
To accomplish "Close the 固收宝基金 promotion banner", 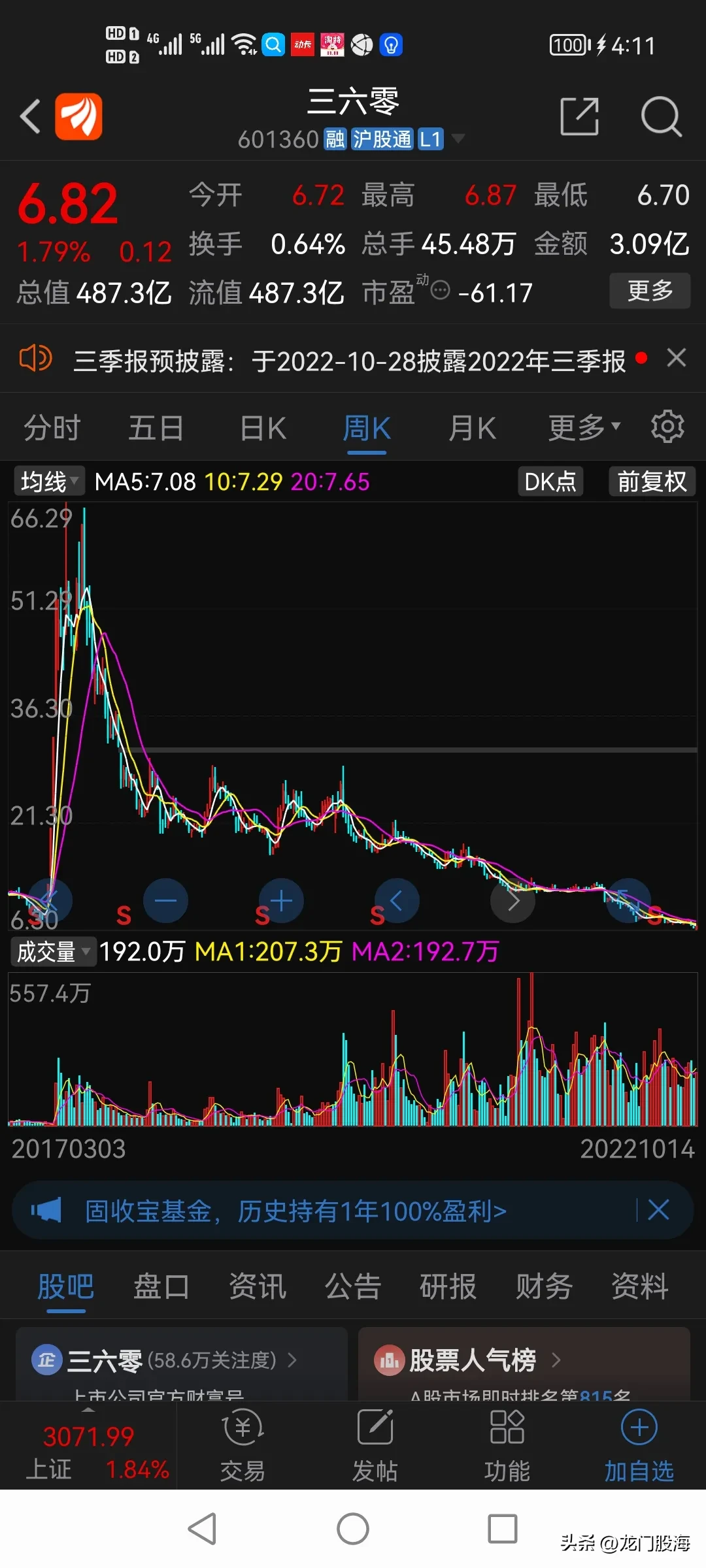I will pyautogui.click(x=658, y=1210).
